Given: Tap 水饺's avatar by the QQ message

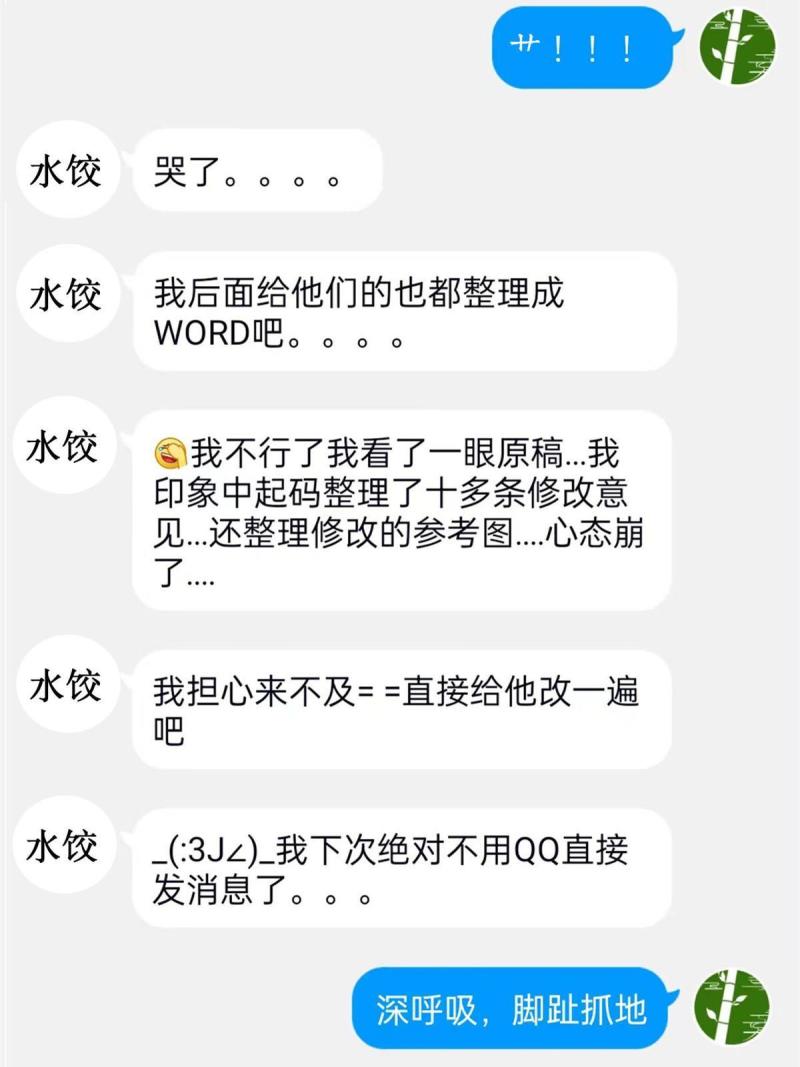Looking at the screenshot, I should pos(66,845).
